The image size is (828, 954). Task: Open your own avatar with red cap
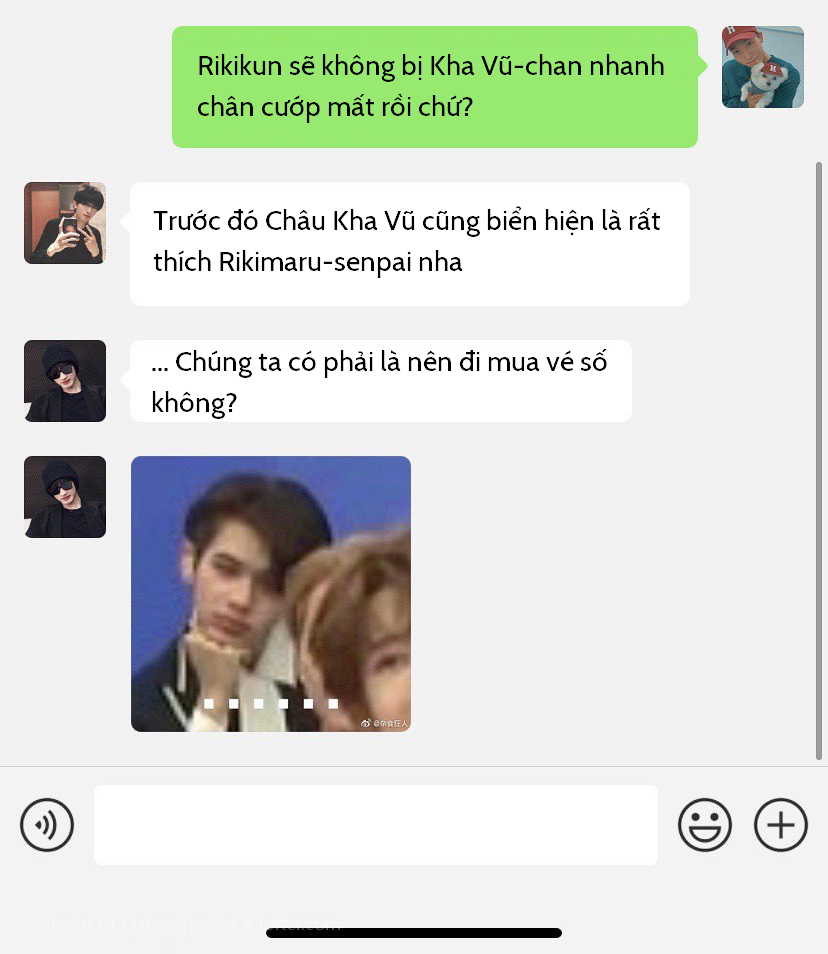point(762,67)
